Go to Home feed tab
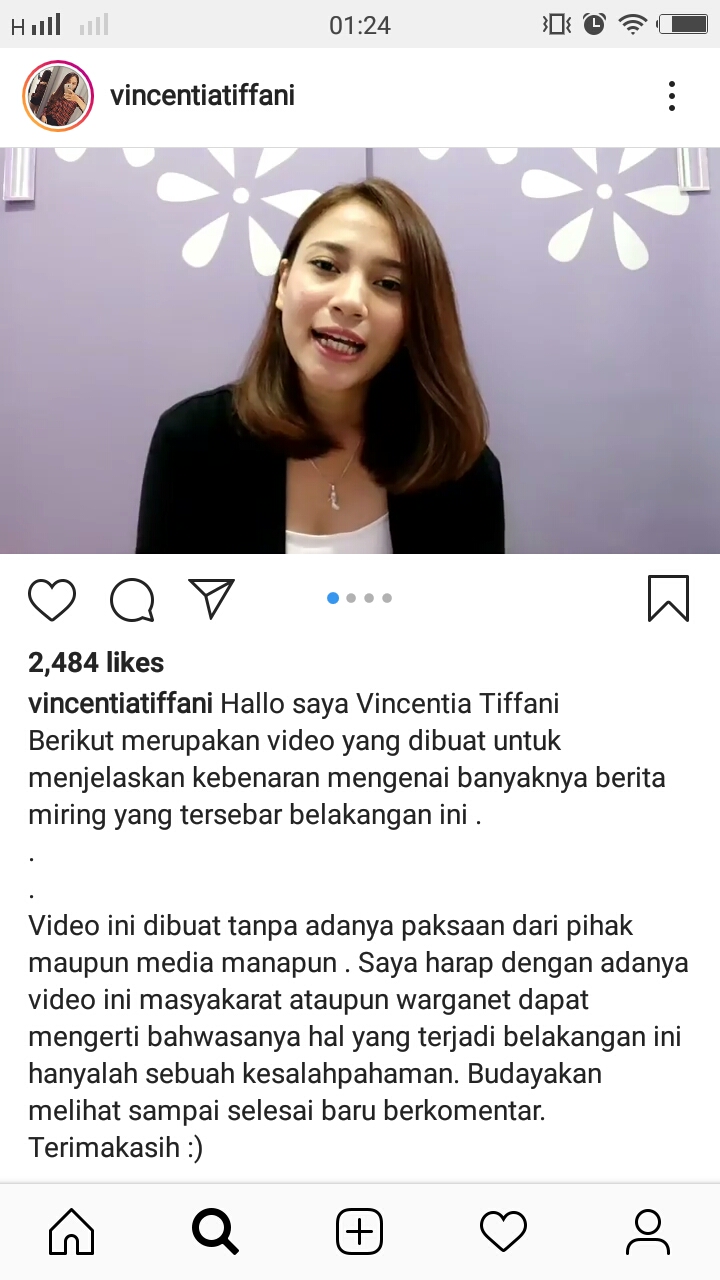The width and height of the screenshot is (720, 1280). click(x=72, y=1232)
